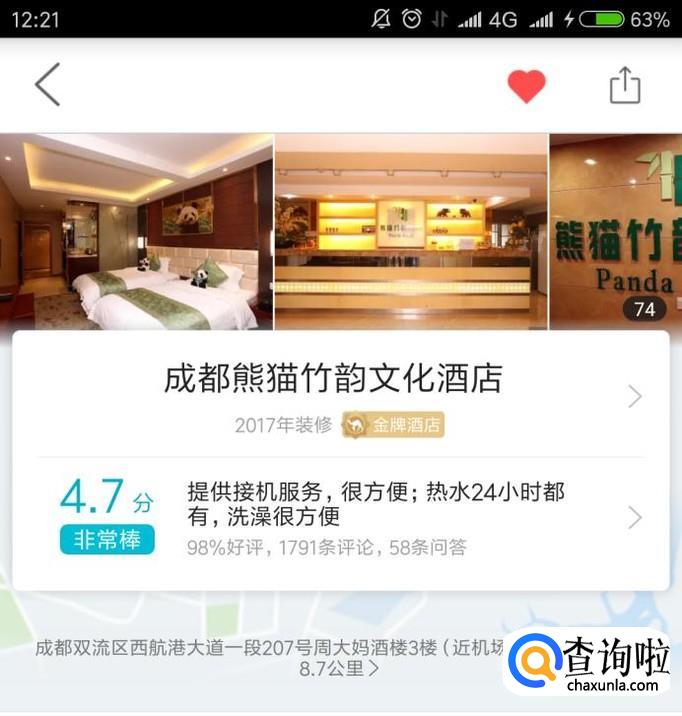682x716 pixels.
Task: View the 4.7分 ratings and reviews
Action: [340, 518]
